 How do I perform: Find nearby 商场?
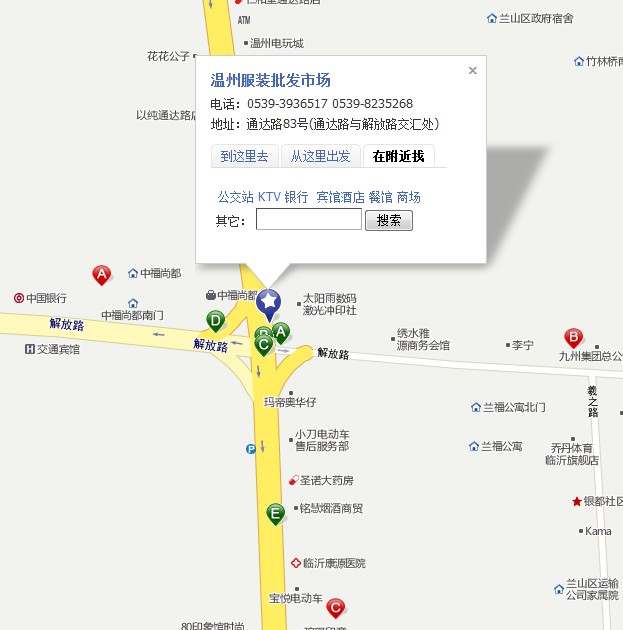point(408,197)
